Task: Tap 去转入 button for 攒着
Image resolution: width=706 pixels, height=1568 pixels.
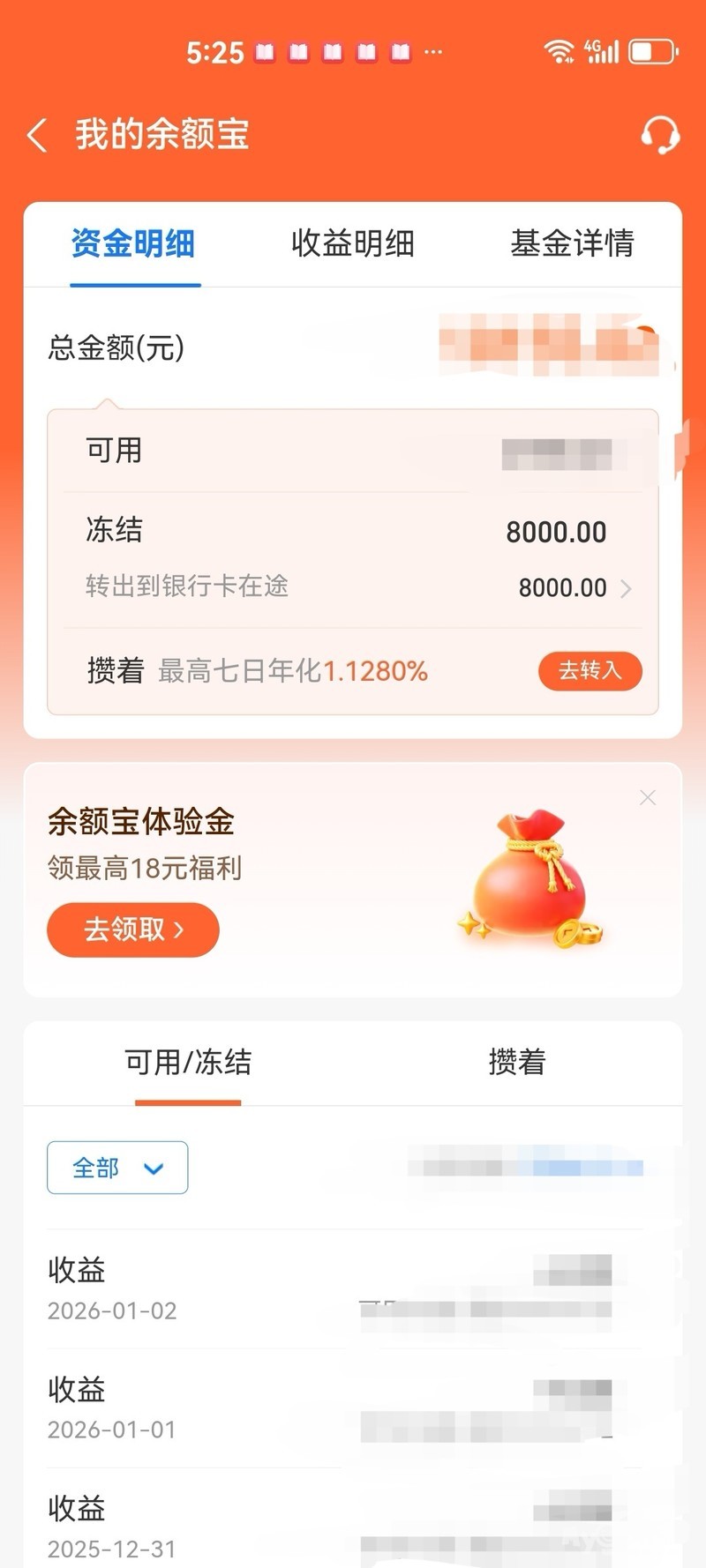Action: point(590,671)
